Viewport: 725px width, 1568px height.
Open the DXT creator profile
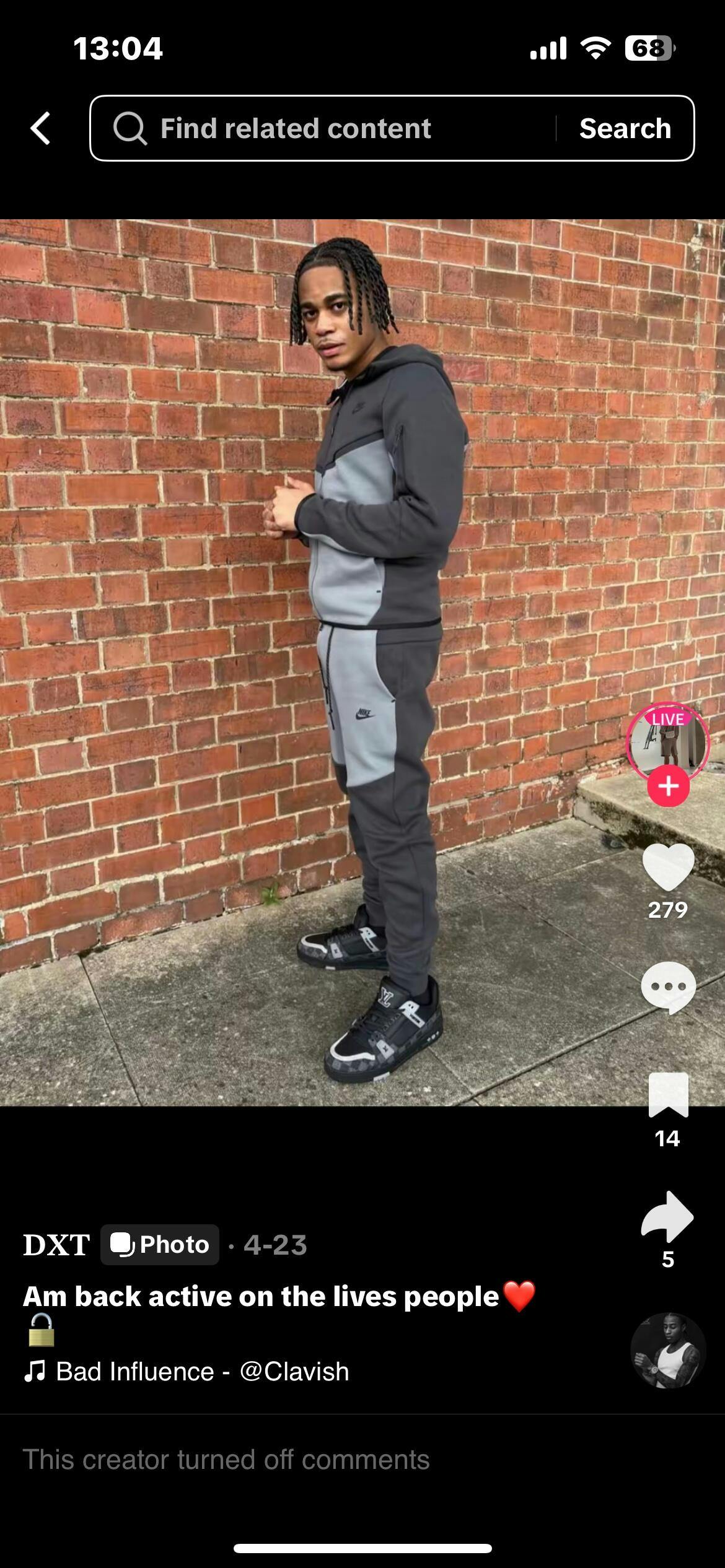(56, 1245)
